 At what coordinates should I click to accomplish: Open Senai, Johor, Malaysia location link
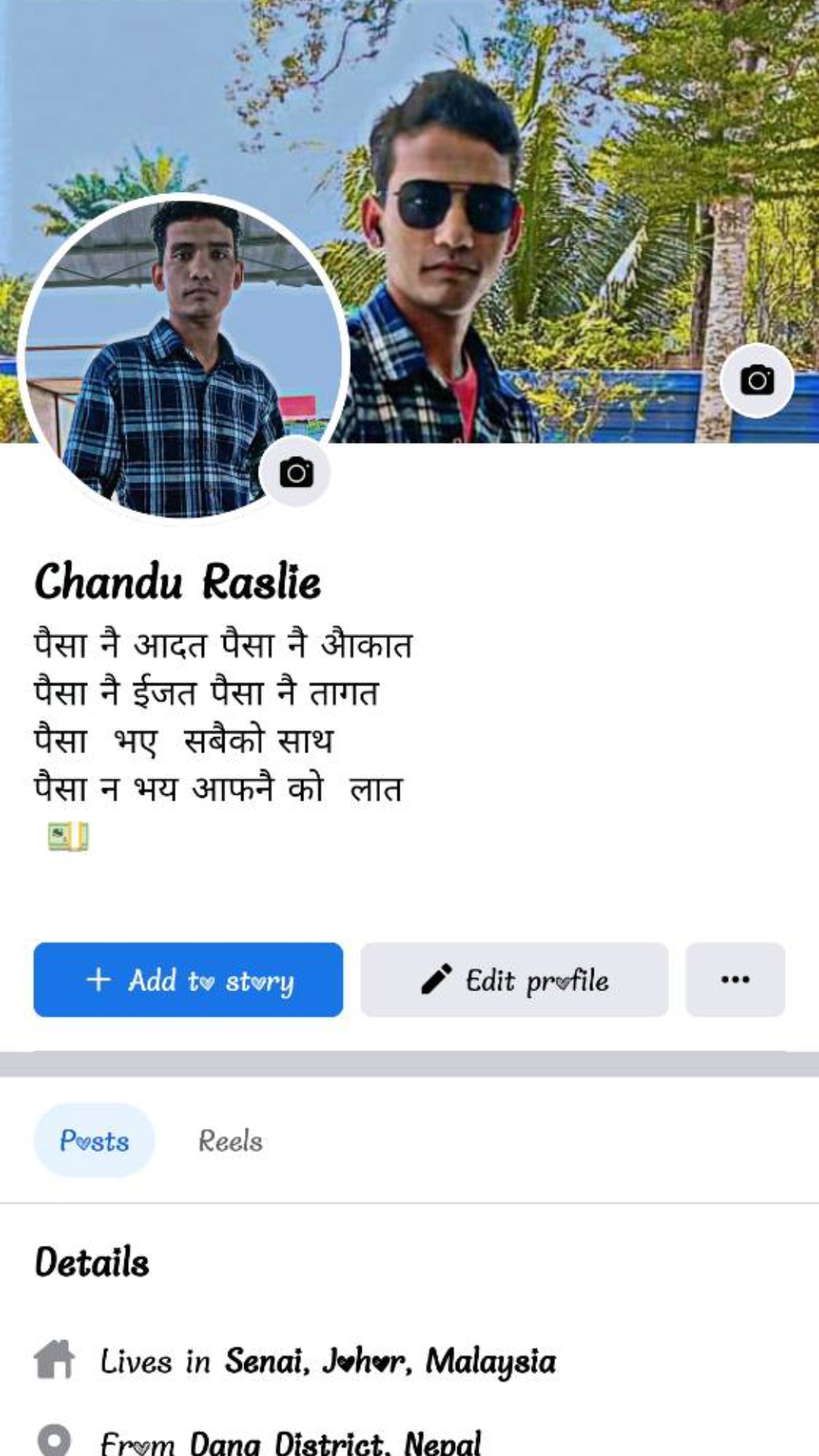(390, 1361)
